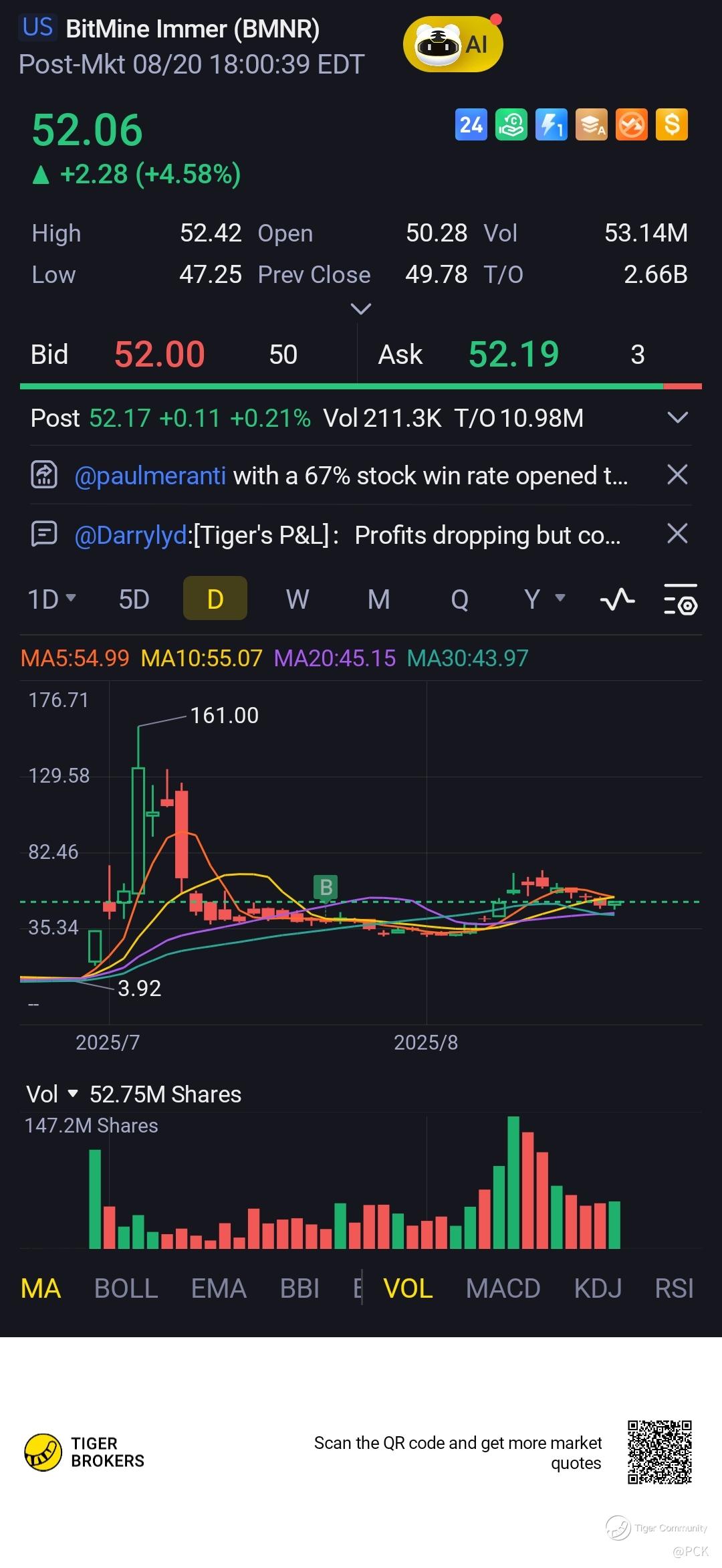Expand the quote details chevron below Prev Close
This screenshot has width=722, height=1568.
point(360,308)
